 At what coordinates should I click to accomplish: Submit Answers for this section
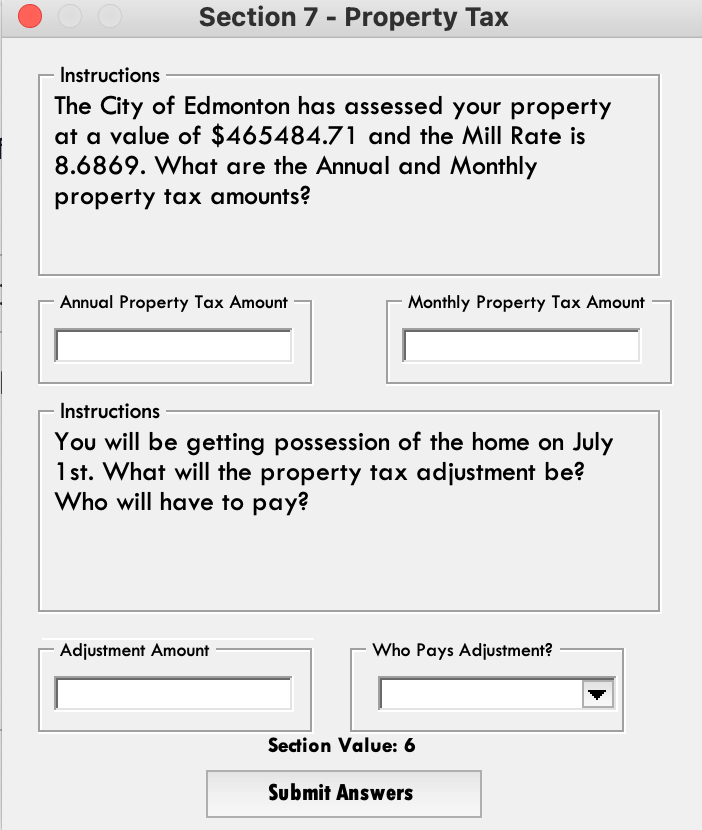(343, 793)
